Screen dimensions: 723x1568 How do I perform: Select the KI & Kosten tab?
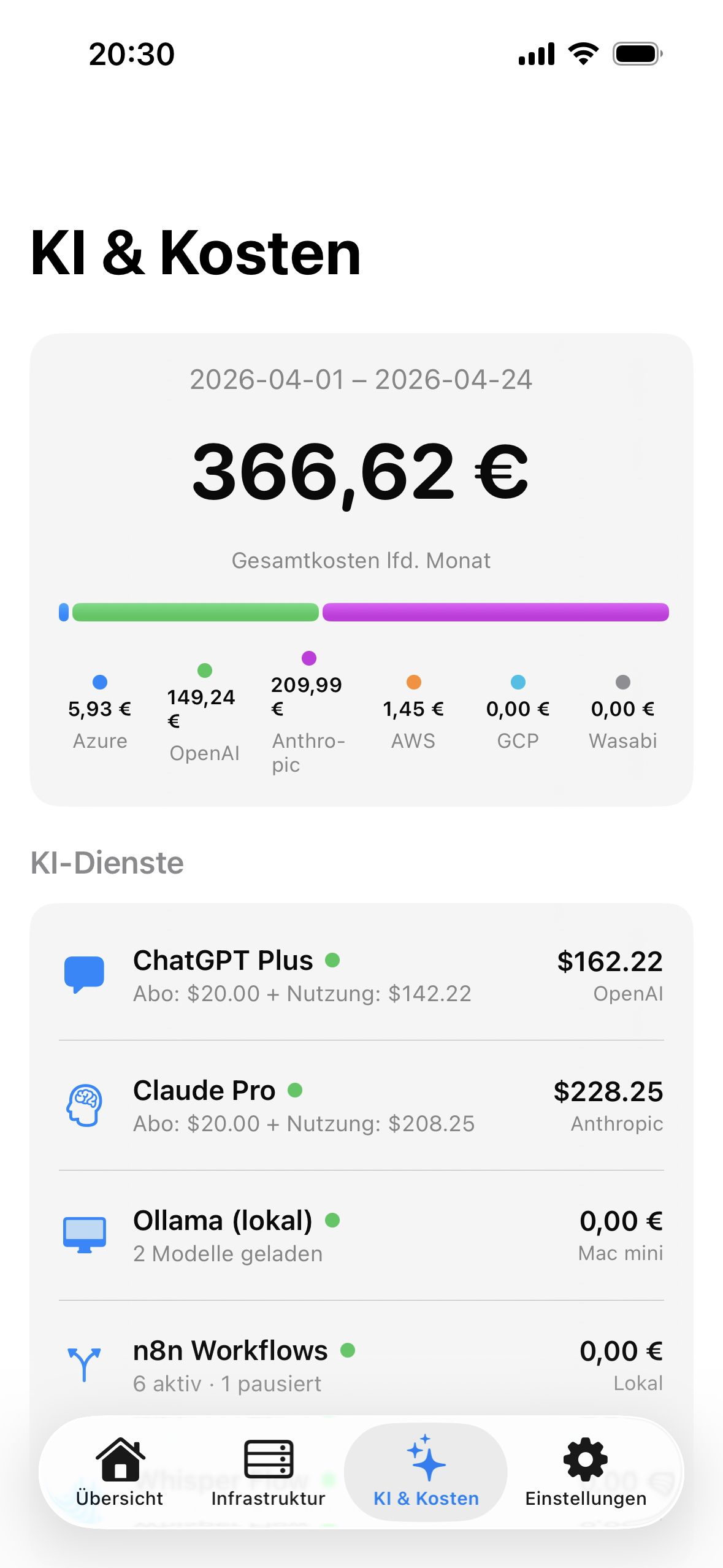click(426, 1472)
